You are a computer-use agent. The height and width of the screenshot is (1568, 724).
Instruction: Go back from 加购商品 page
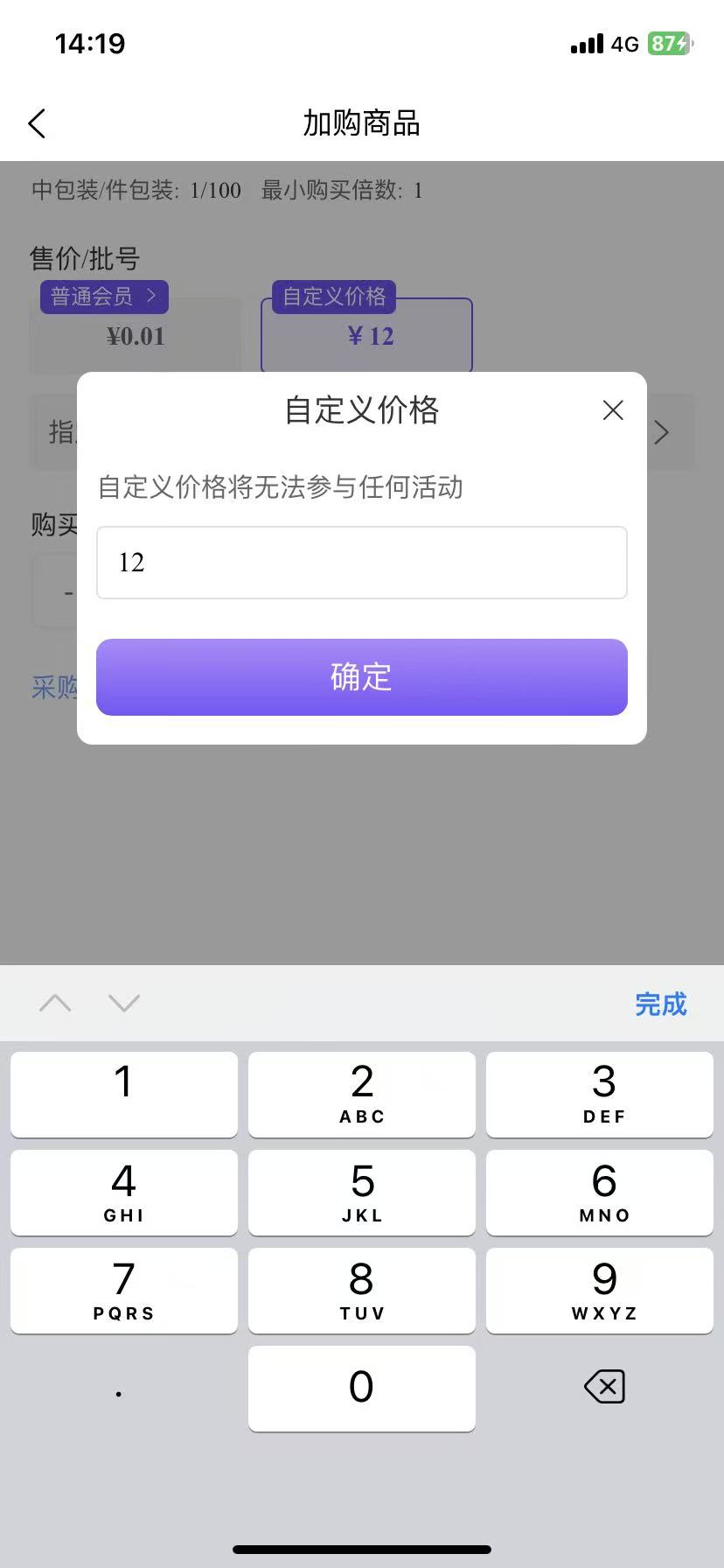(37, 123)
